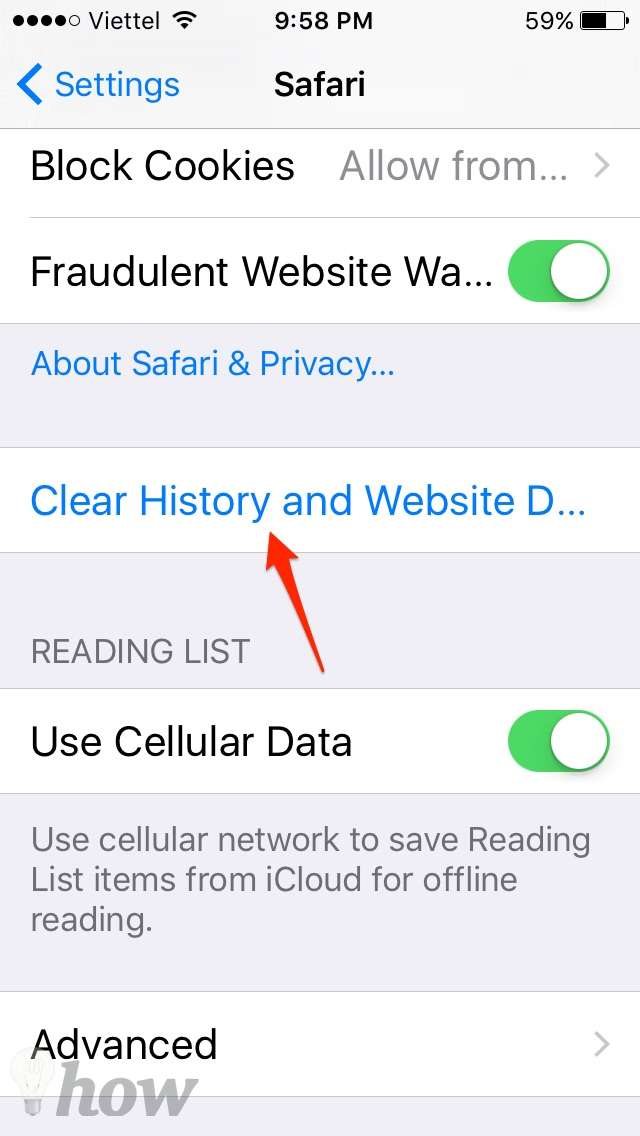This screenshot has width=640, height=1136.
Task: Open About Safari & Privacy link
Action: point(212,364)
